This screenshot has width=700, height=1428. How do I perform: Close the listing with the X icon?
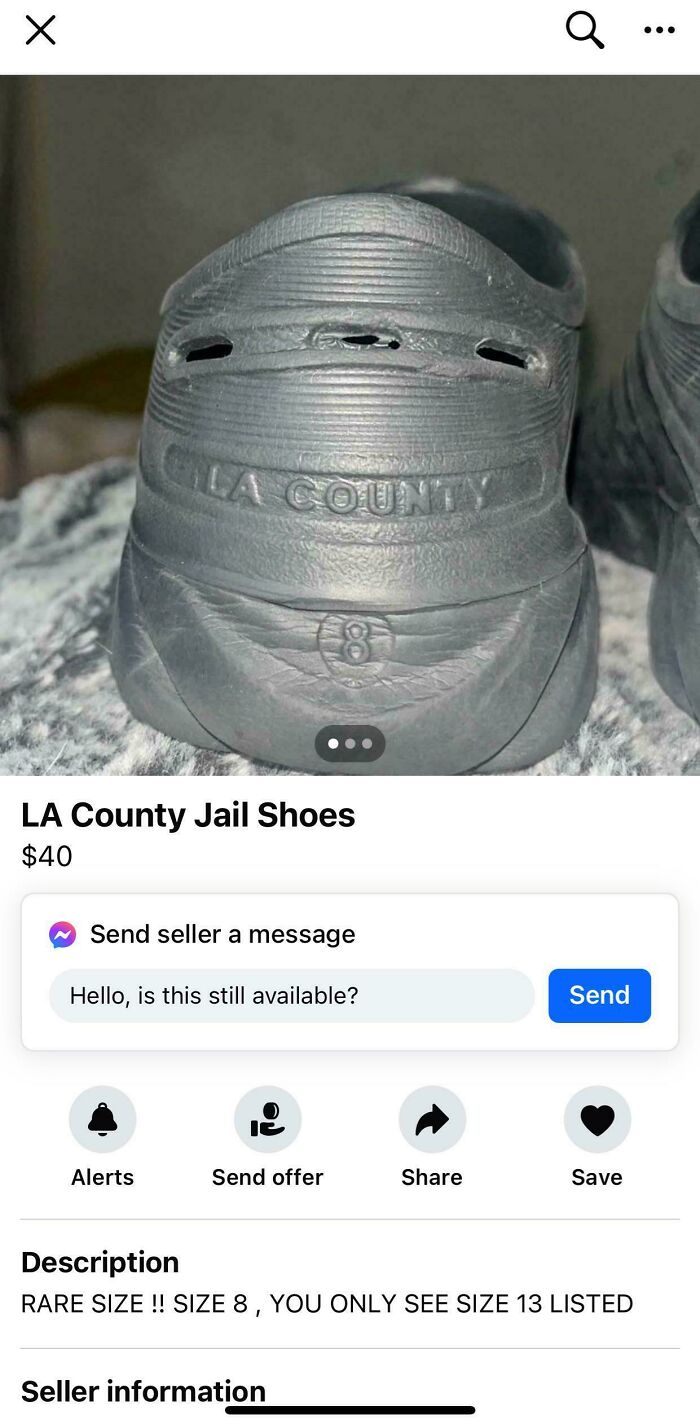40,31
